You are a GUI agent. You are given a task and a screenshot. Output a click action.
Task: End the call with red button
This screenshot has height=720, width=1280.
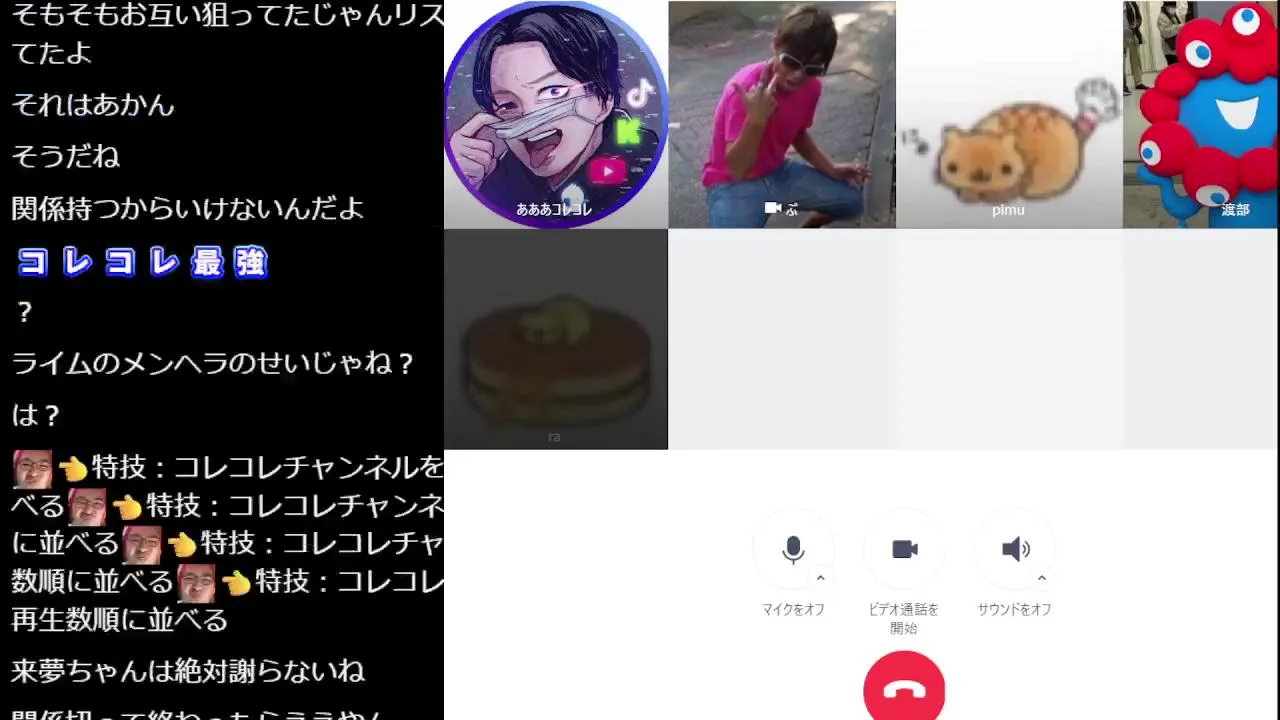[x=904, y=690]
